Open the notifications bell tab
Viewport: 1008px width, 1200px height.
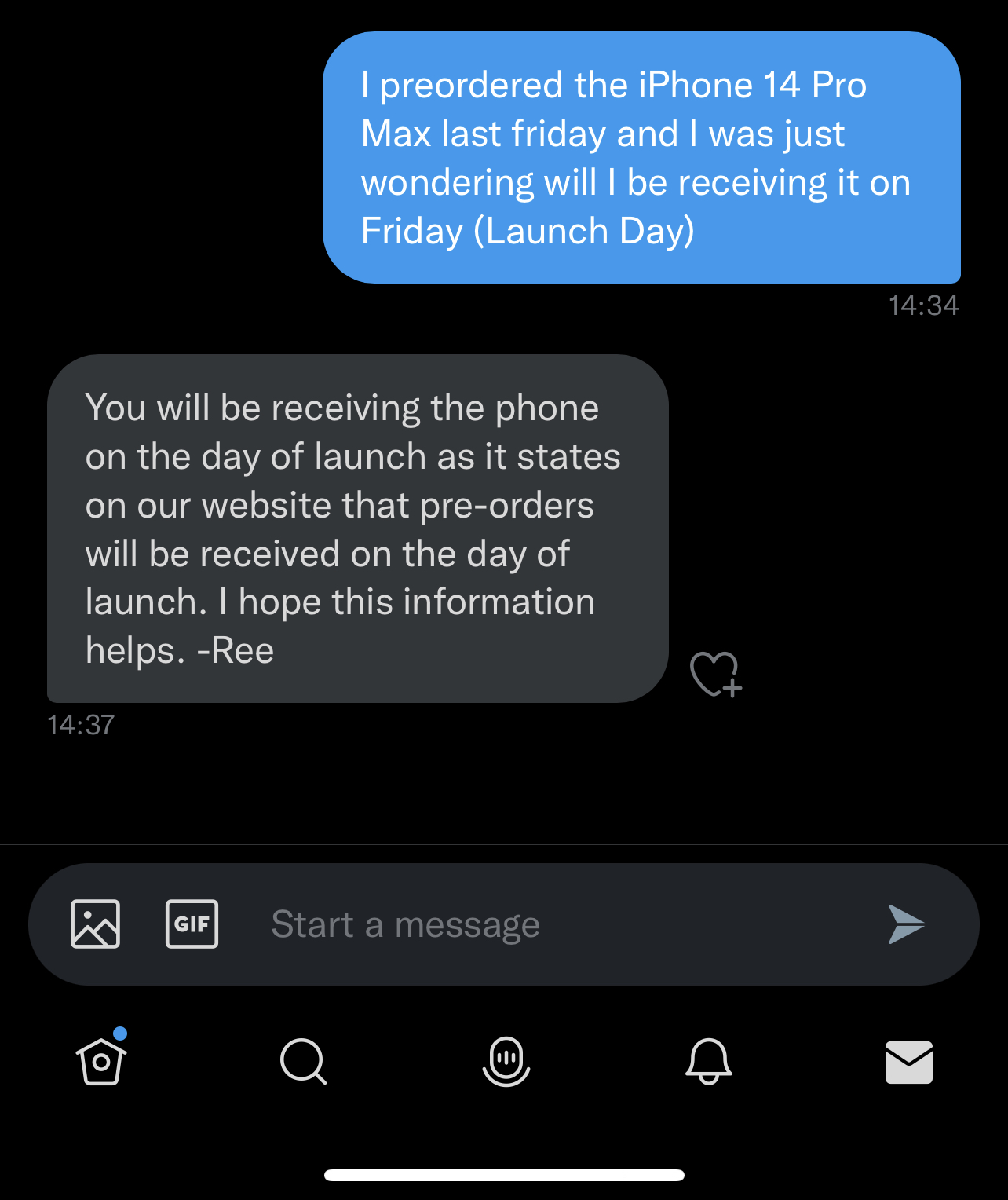pos(708,1061)
